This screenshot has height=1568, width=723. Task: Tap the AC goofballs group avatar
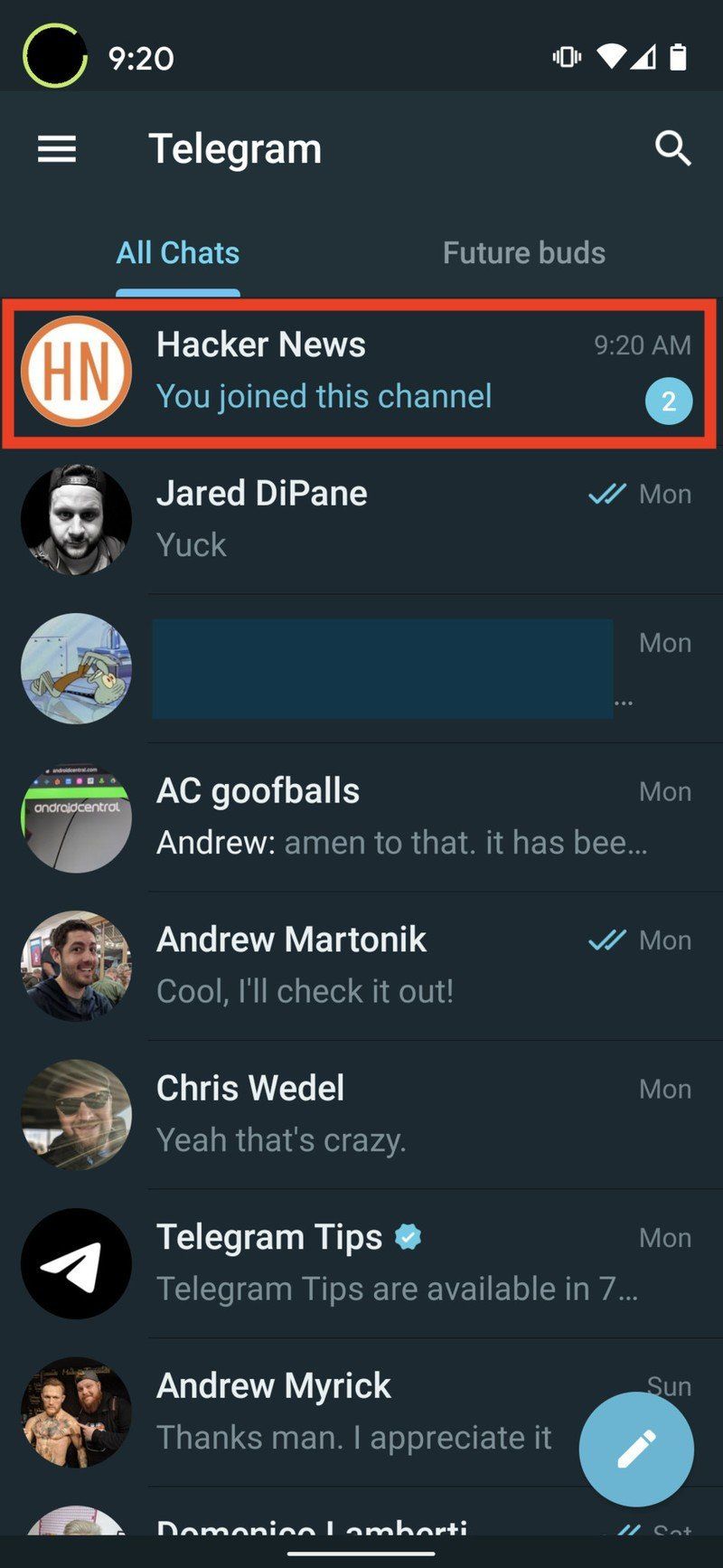pos(76,817)
